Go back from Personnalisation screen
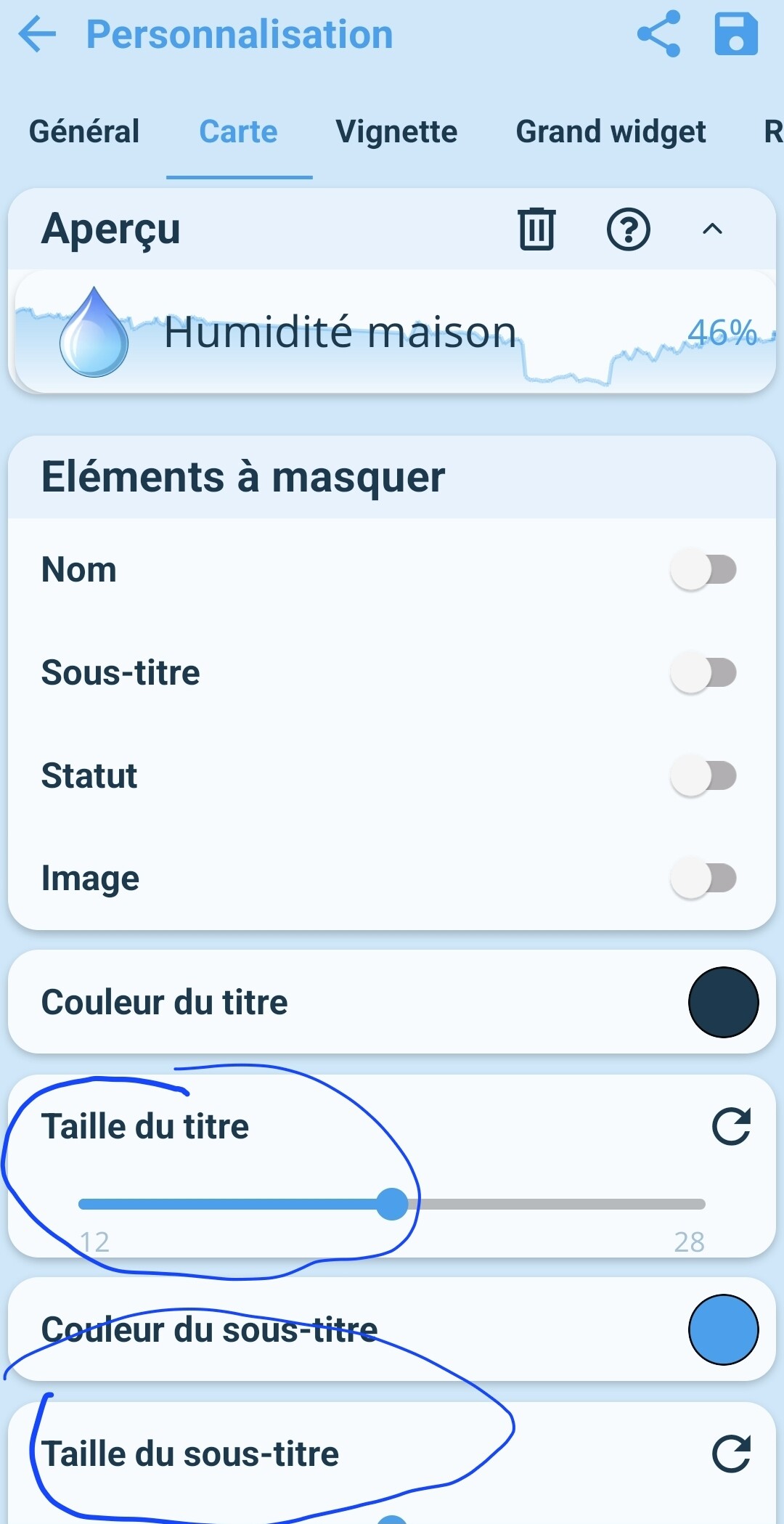This screenshot has height=1524, width=784. (38, 34)
